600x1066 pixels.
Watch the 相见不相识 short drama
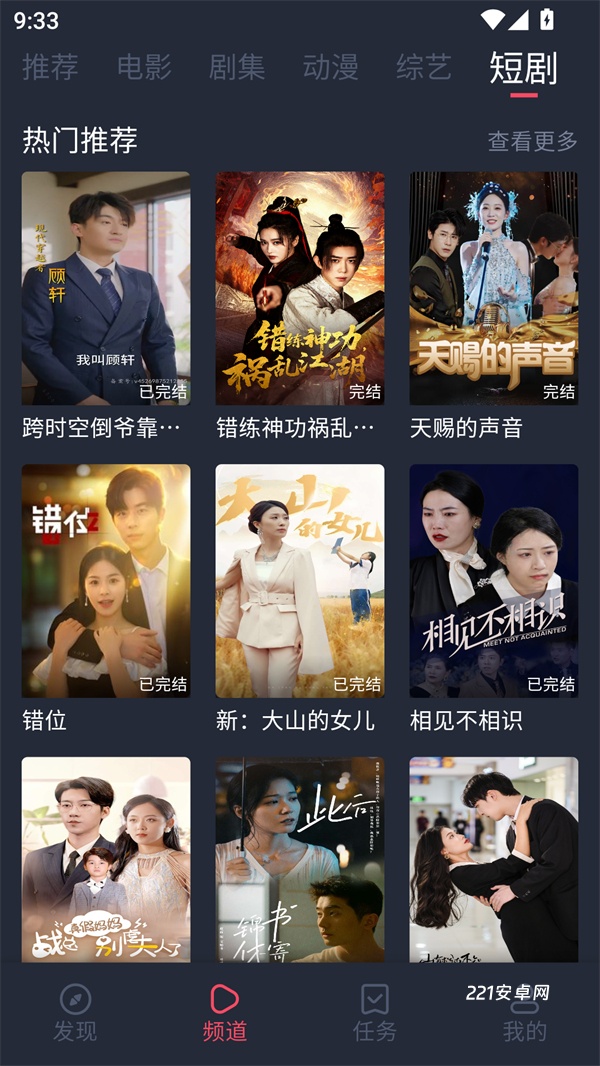(x=494, y=580)
